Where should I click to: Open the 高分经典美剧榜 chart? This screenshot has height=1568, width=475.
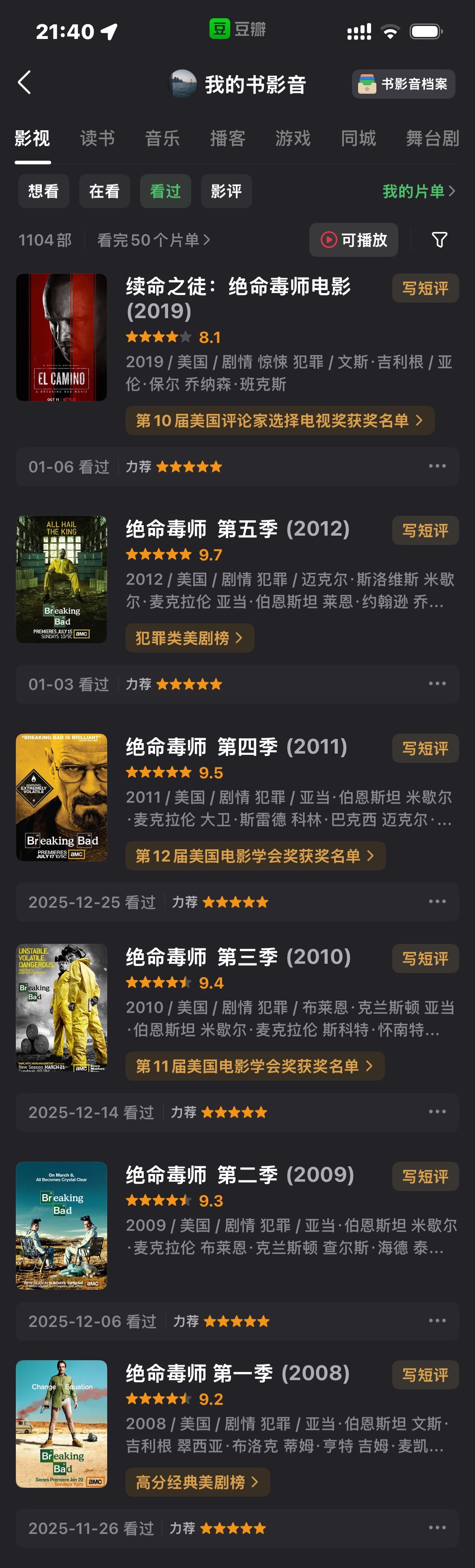[197, 1482]
